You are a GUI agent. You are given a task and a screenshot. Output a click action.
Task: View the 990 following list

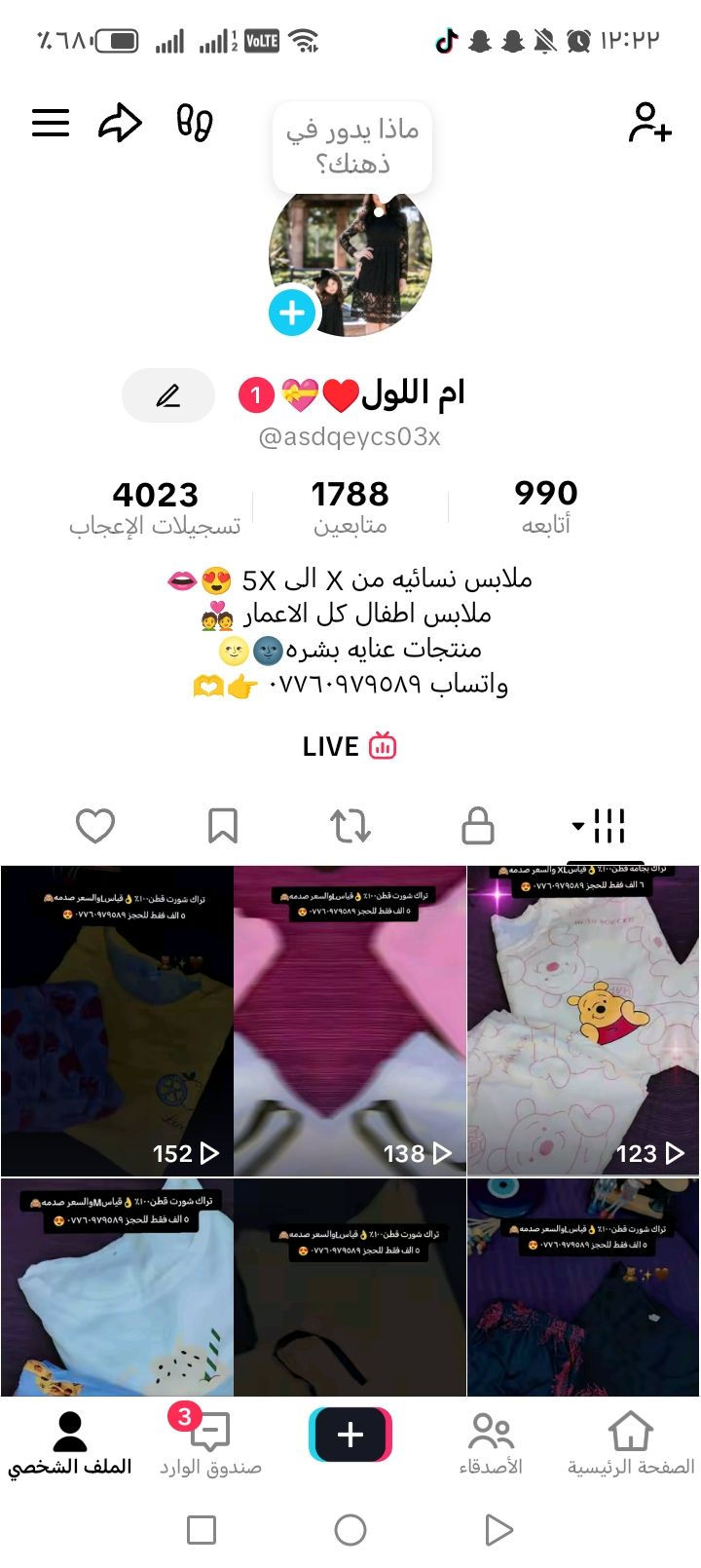pyautogui.click(x=545, y=506)
